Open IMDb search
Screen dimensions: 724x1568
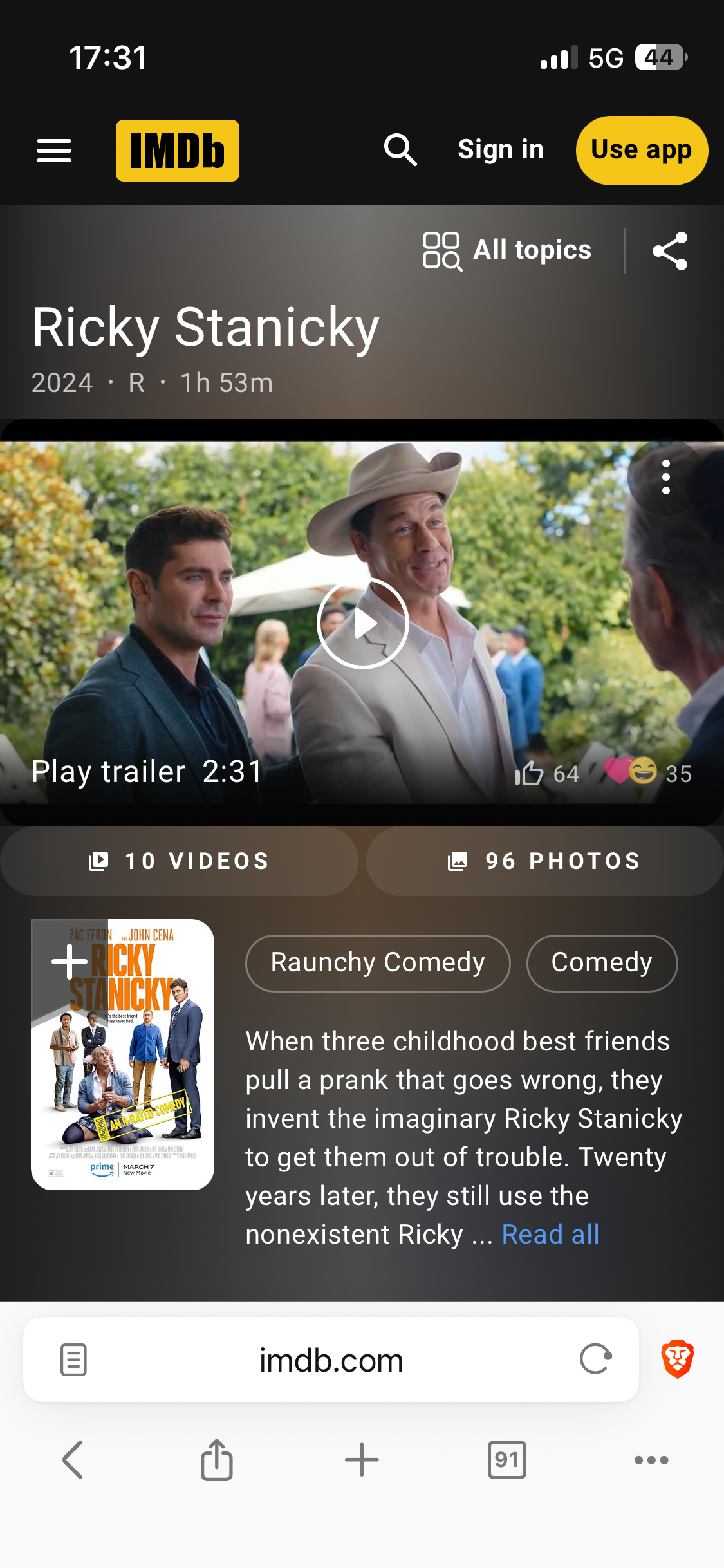coord(400,150)
